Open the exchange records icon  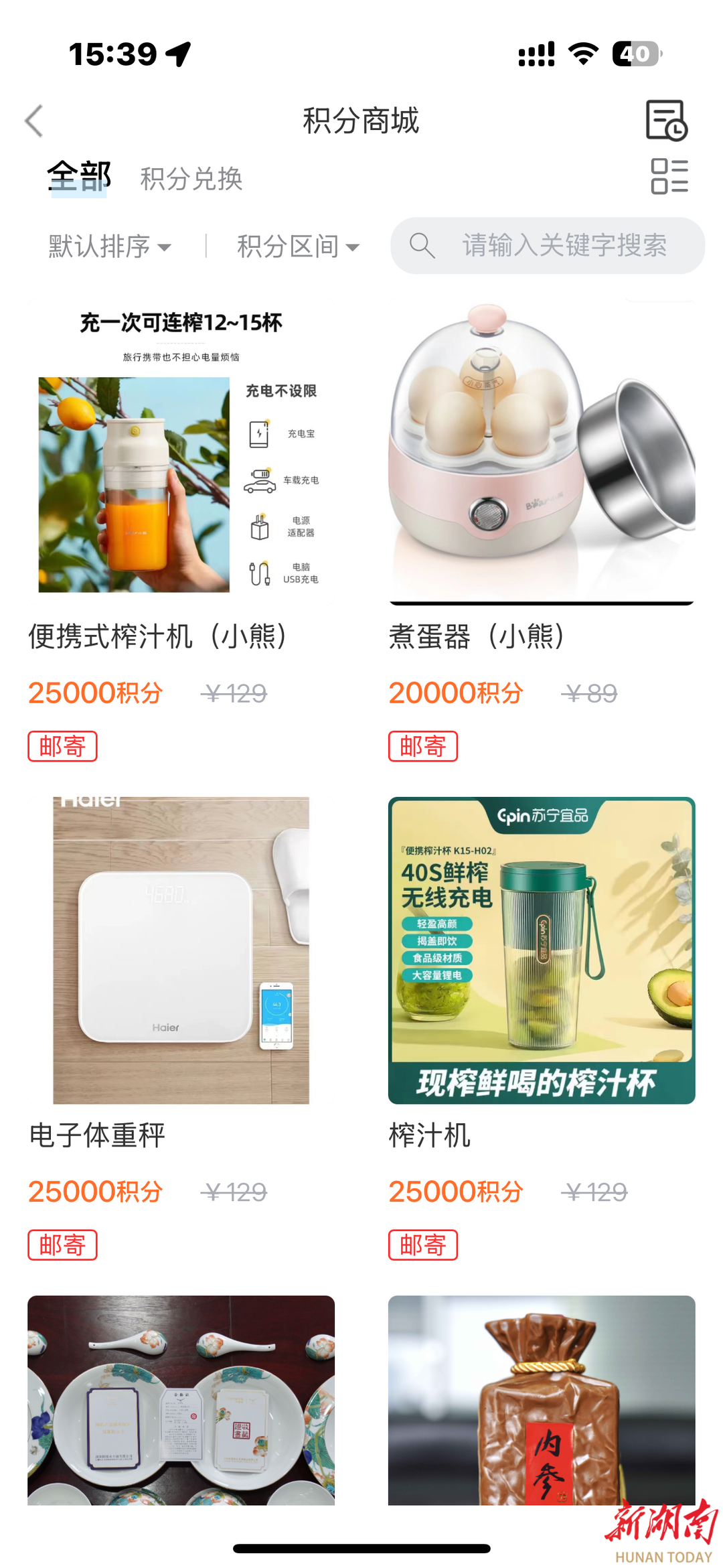coord(665,121)
